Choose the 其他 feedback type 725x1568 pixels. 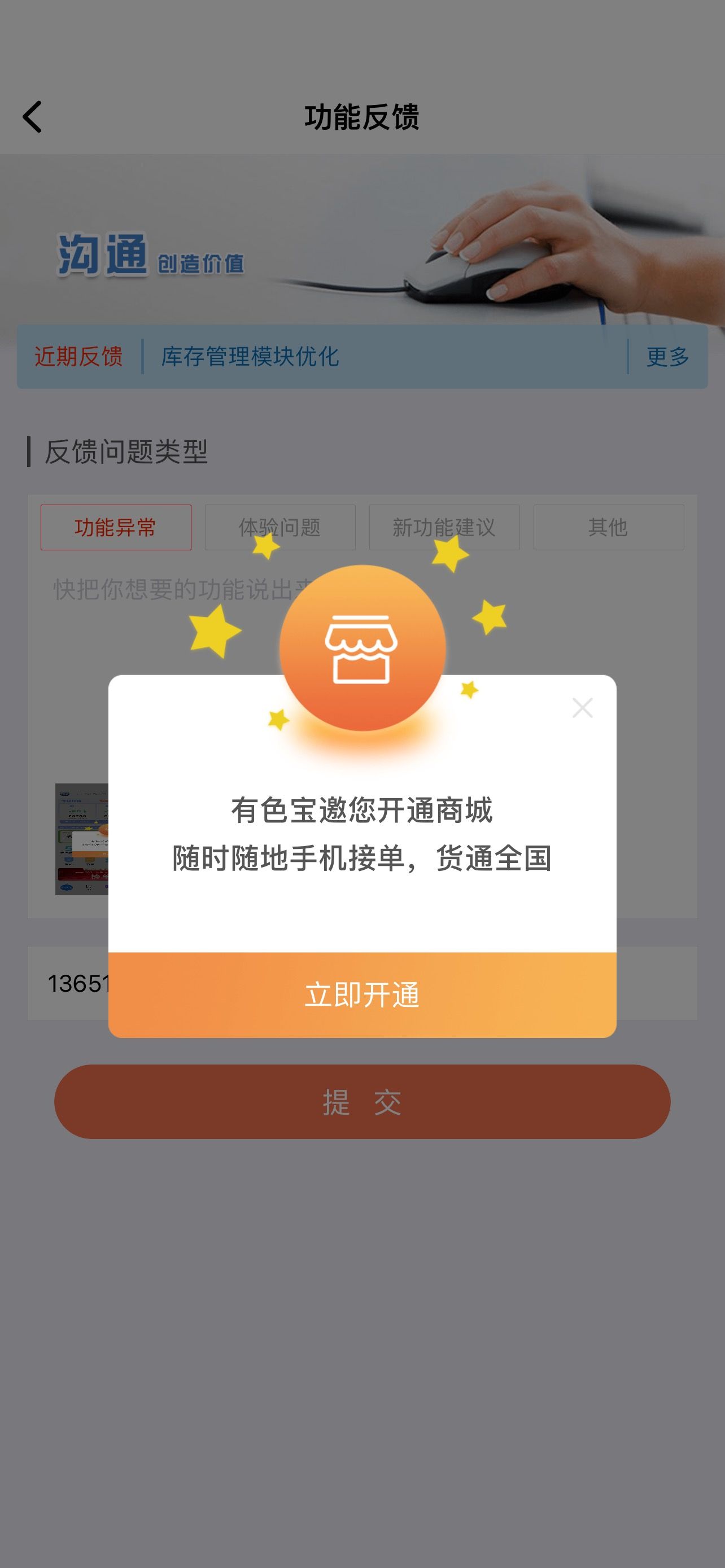tap(609, 527)
